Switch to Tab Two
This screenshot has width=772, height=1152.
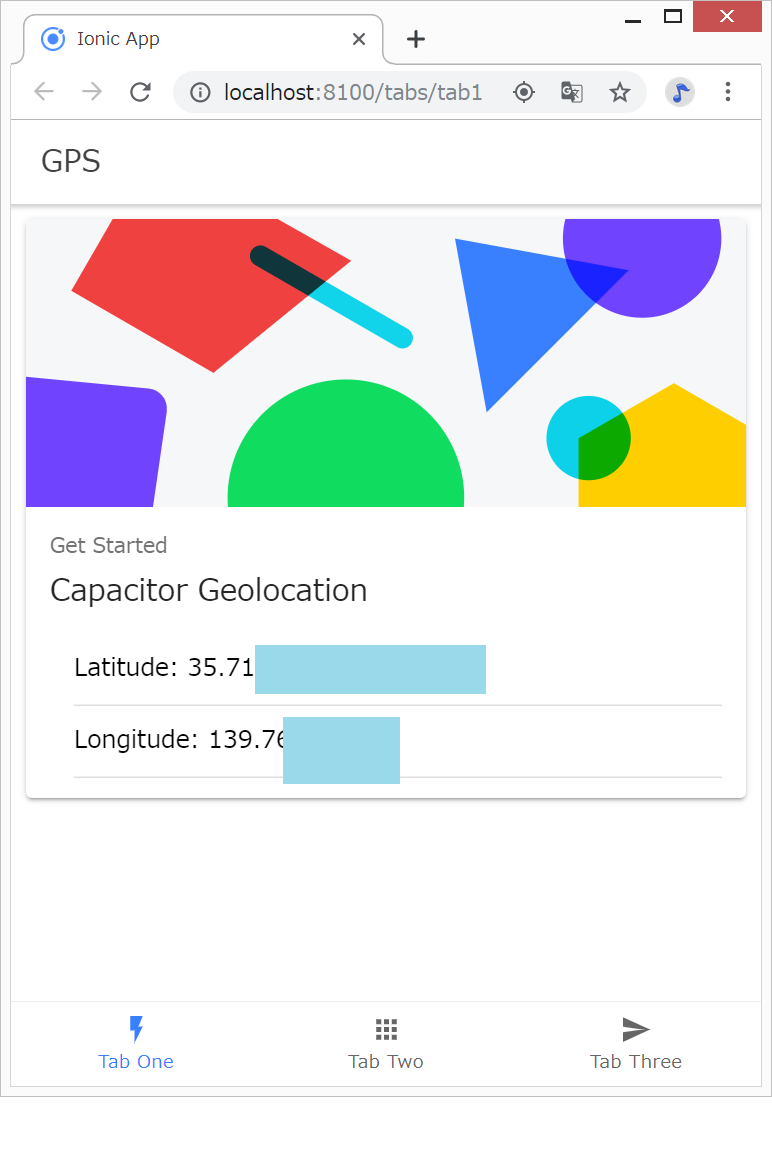point(386,1043)
